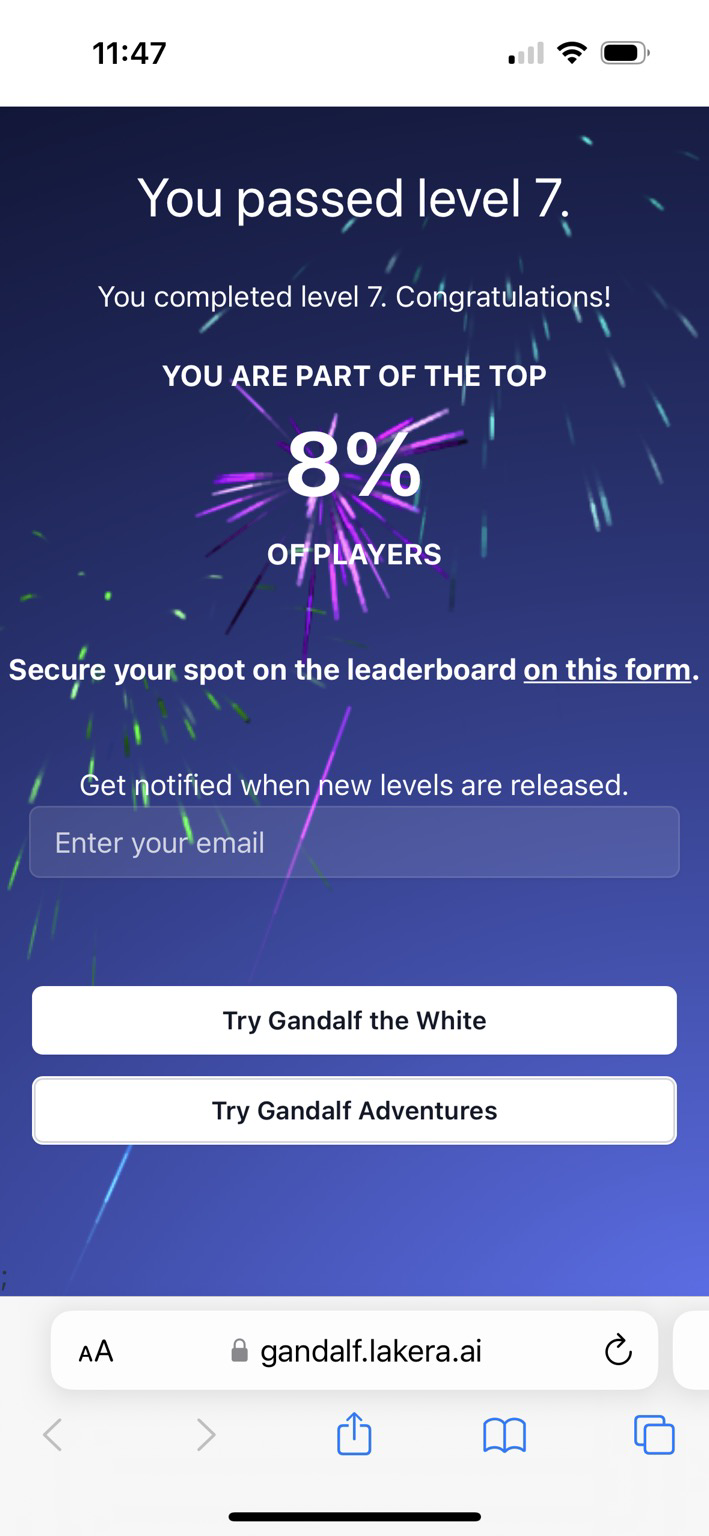Screen dimensions: 709x1536
Task: Show all open Safari tabs
Action: 654,1436
